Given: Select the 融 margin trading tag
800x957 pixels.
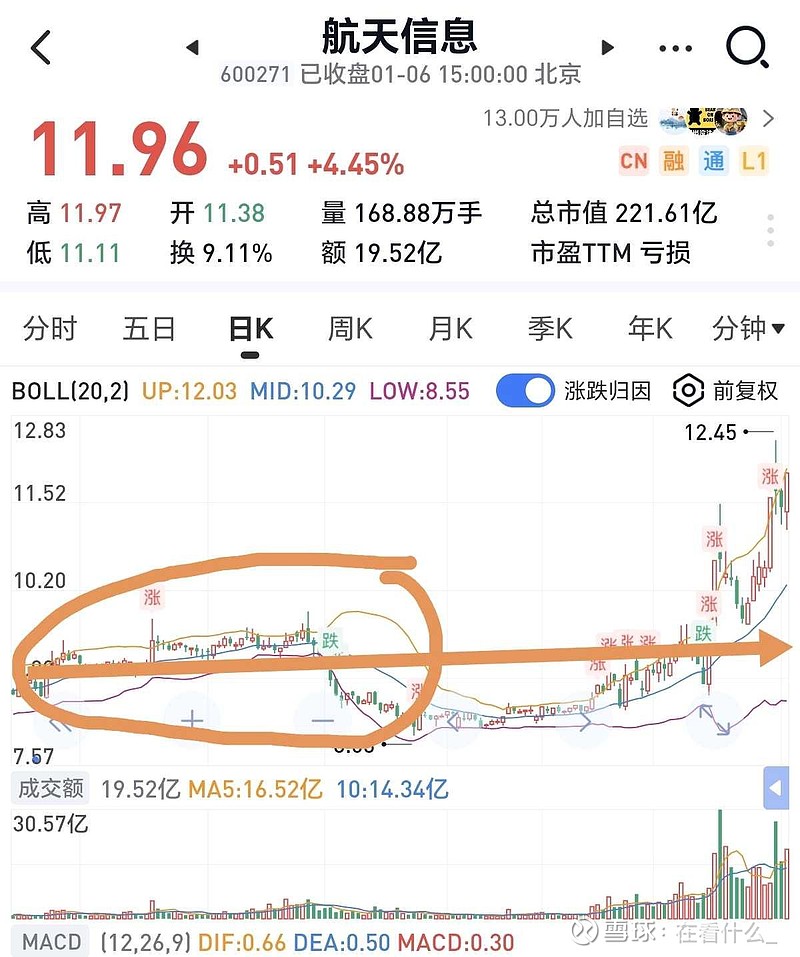Looking at the screenshot, I should coord(673,161).
